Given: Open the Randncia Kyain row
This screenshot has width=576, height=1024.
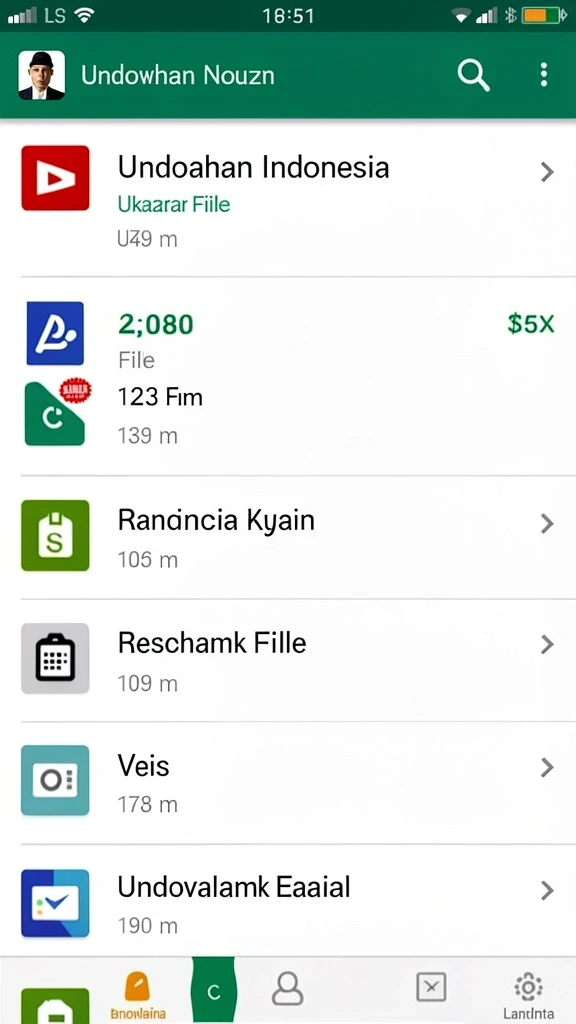Looking at the screenshot, I should 288,537.
